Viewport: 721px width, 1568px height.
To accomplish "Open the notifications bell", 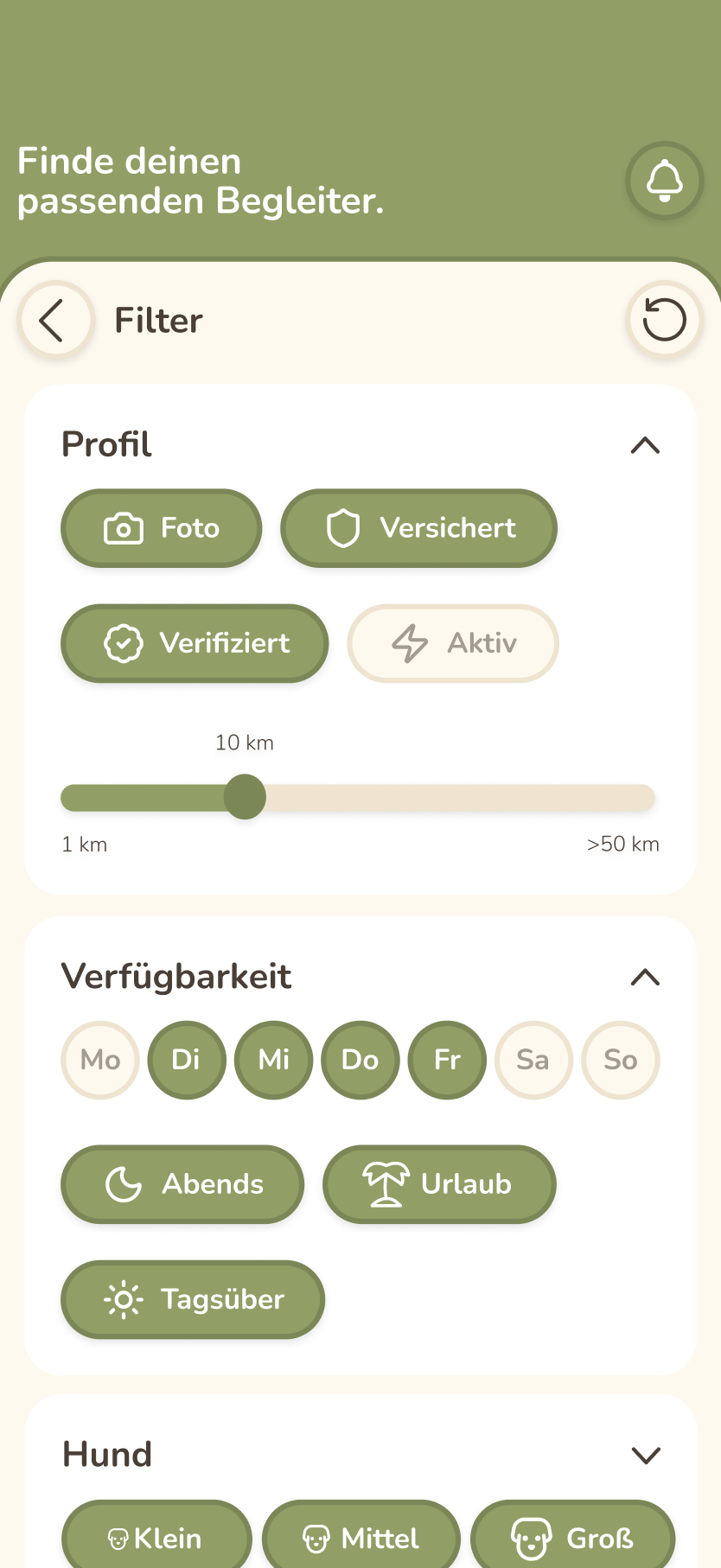I will [x=664, y=181].
